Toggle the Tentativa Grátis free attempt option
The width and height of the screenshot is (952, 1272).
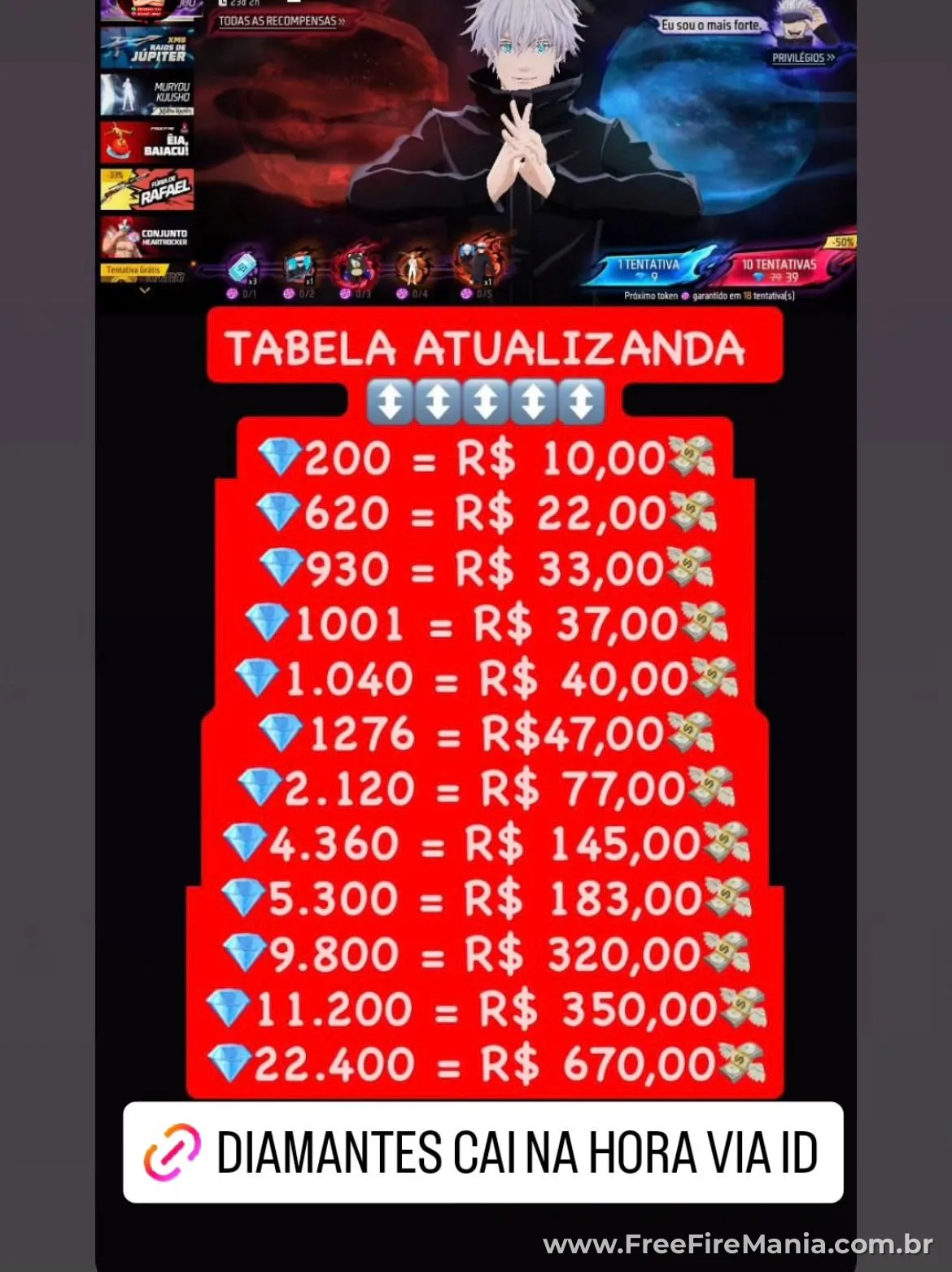[134, 269]
